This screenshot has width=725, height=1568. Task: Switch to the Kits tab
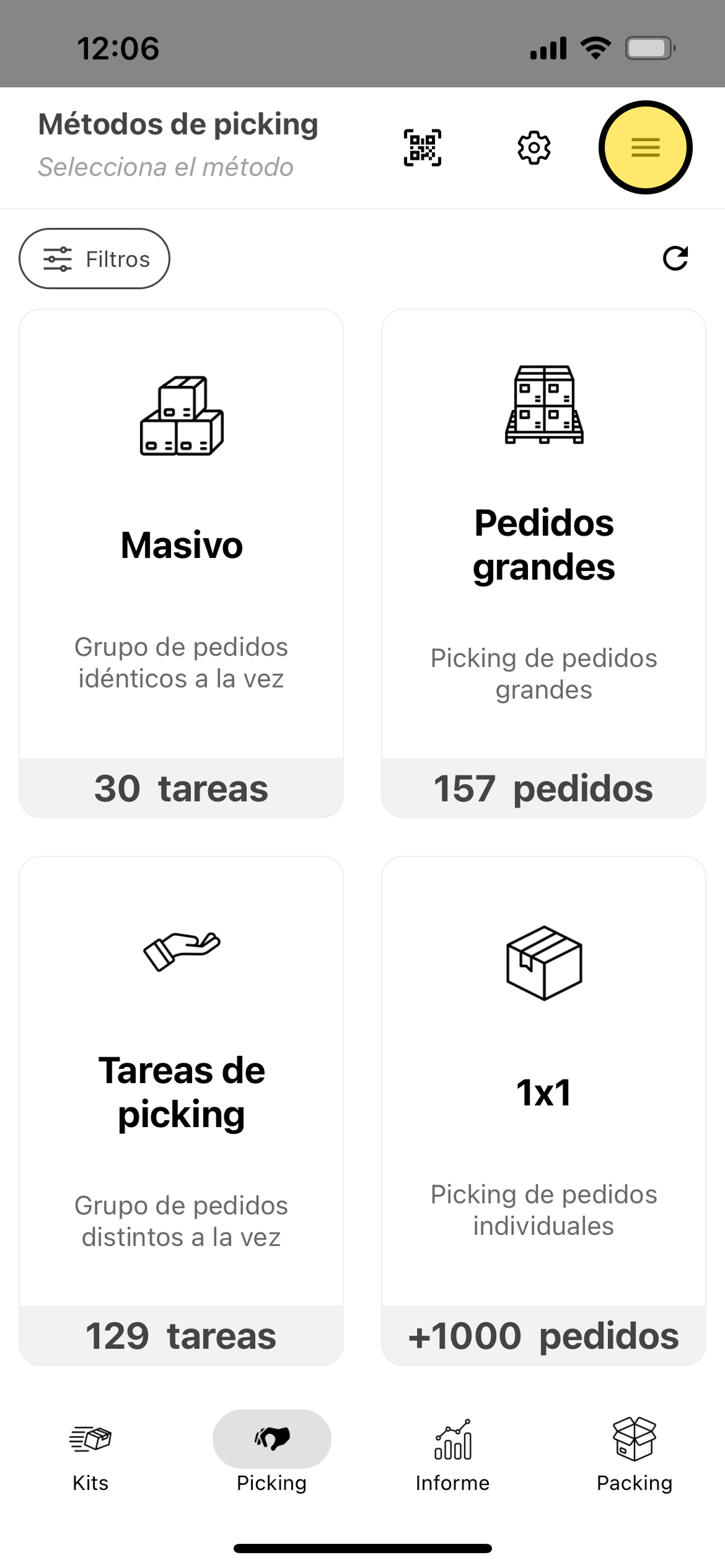[90, 1454]
